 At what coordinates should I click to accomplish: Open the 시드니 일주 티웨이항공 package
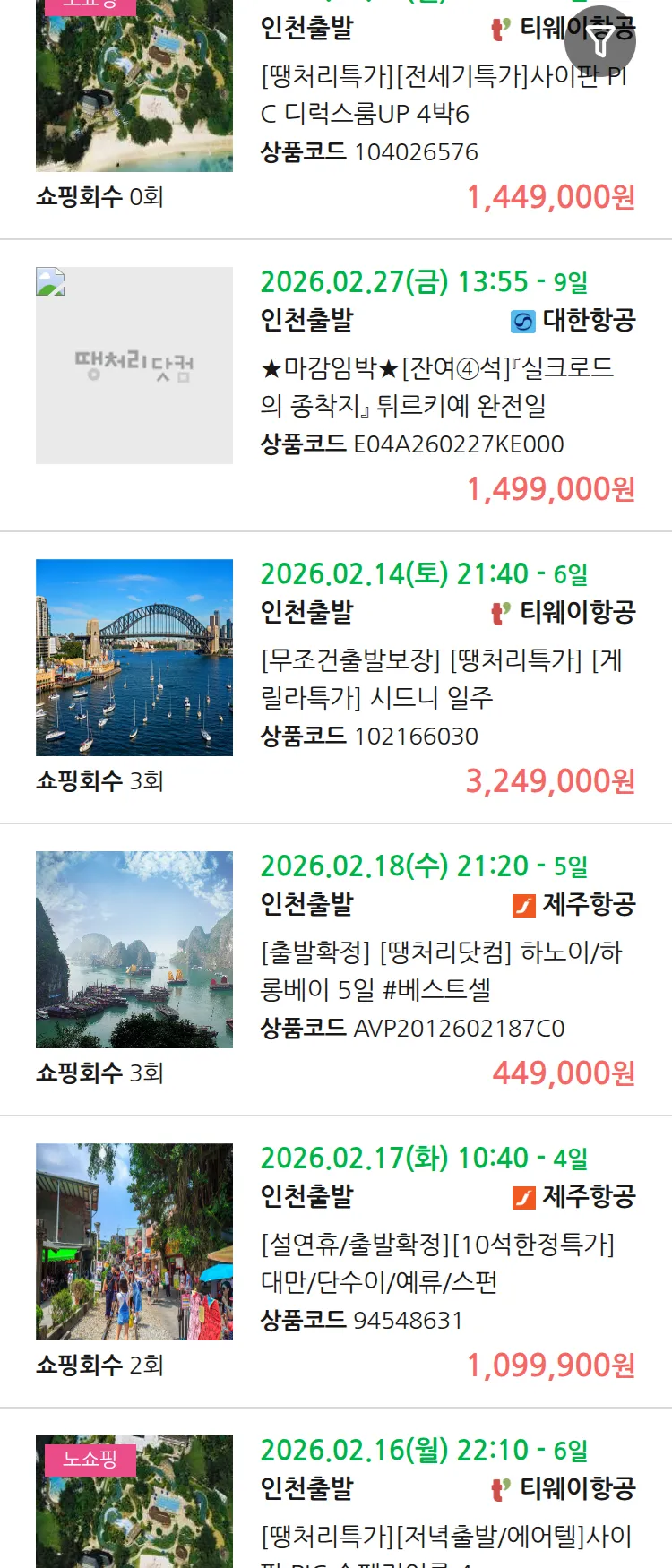tap(441, 678)
